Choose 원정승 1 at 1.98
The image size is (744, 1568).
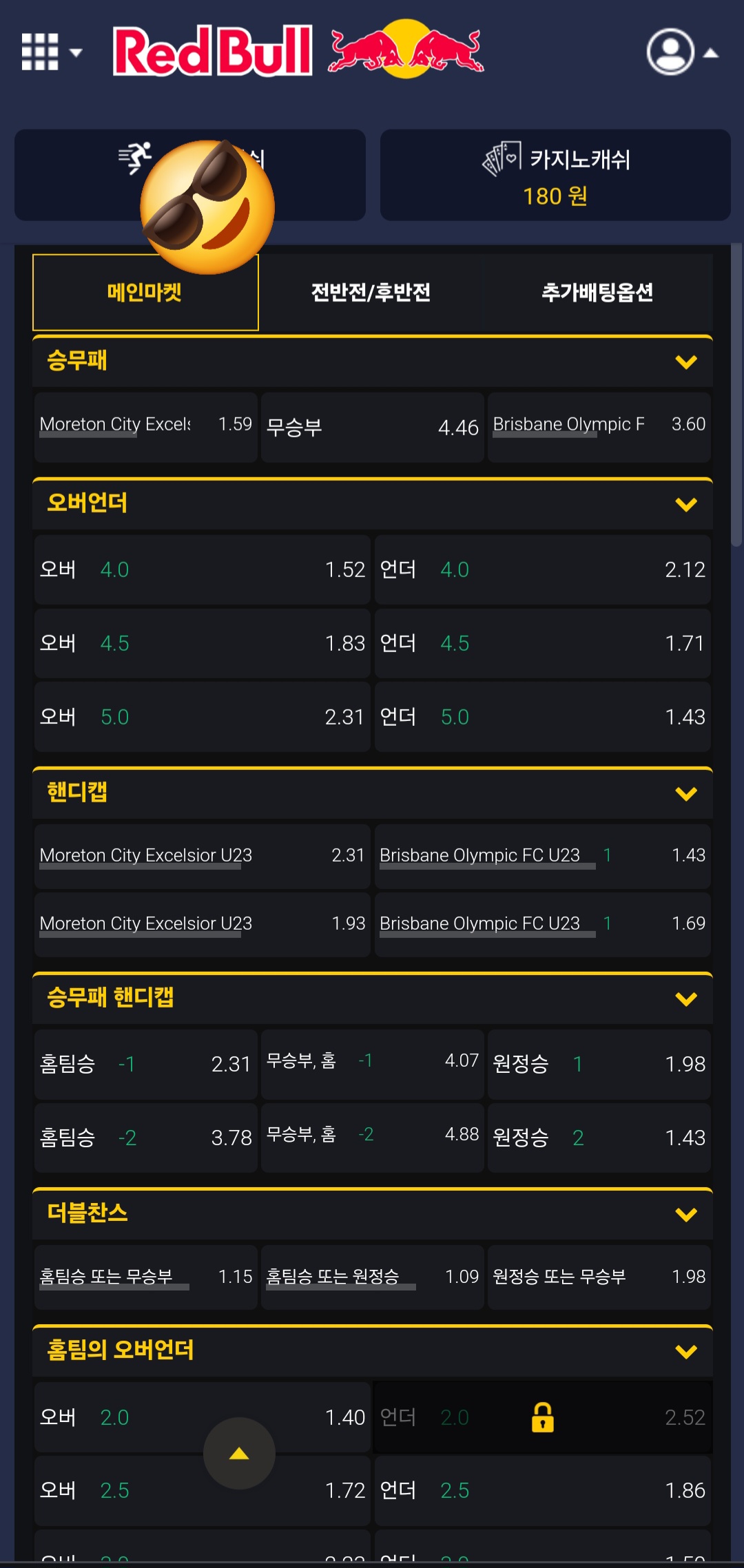click(599, 1064)
